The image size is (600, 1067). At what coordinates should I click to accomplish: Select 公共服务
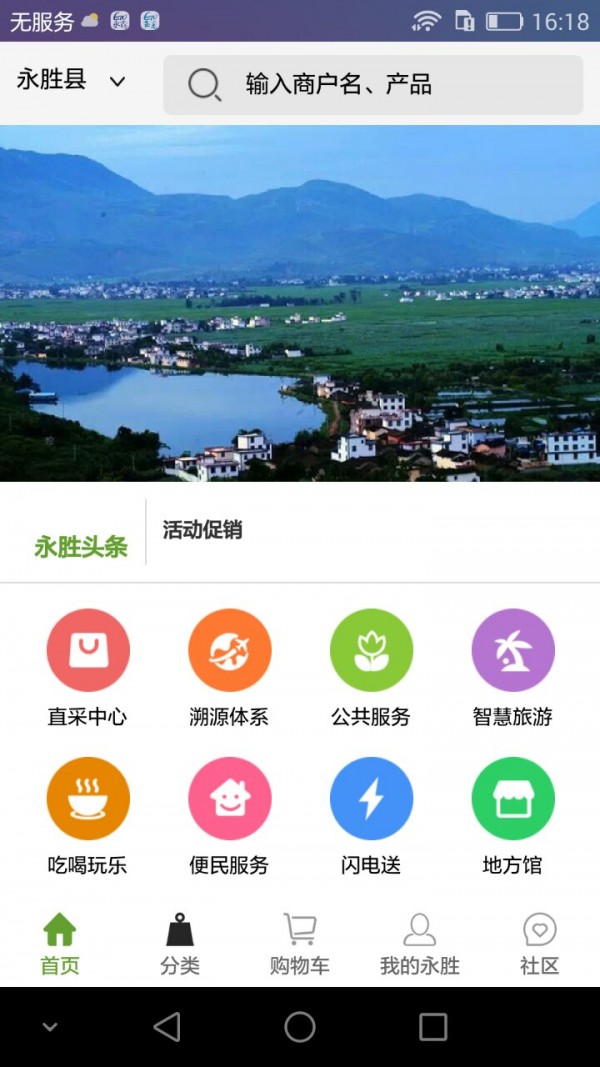(x=371, y=667)
